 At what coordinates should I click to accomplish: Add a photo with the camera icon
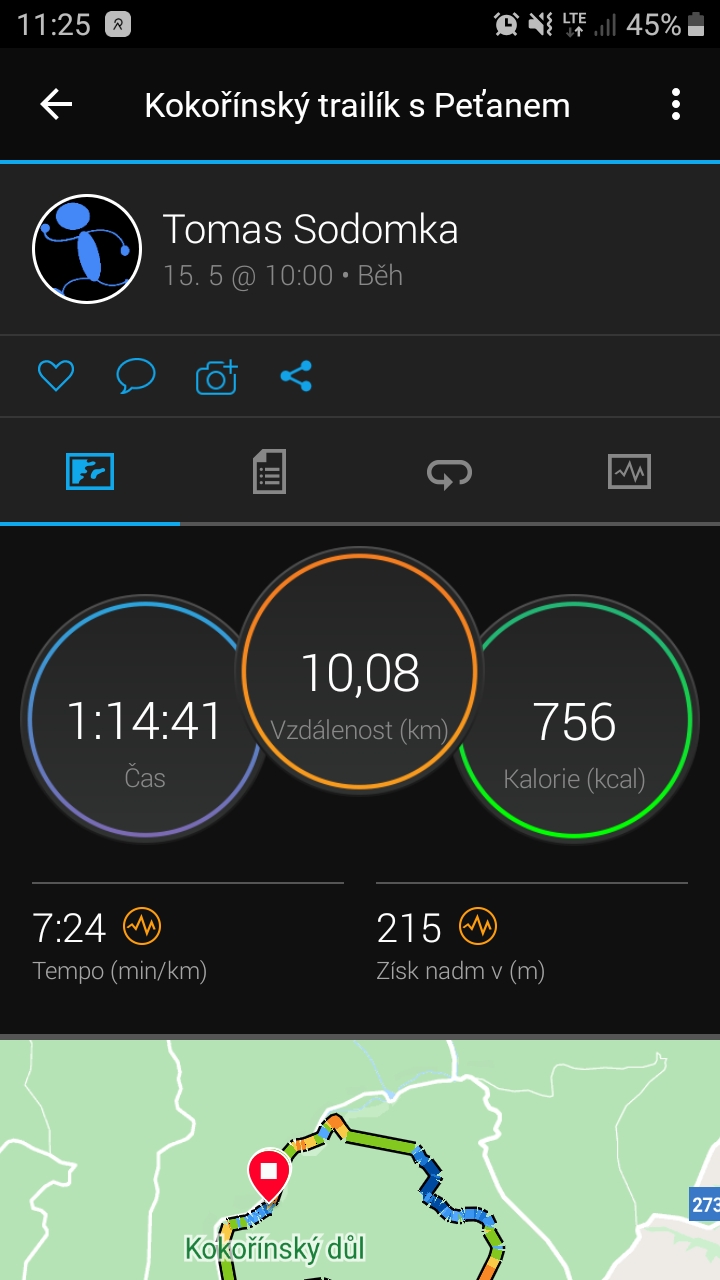pyautogui.click(x=216, y=376)
